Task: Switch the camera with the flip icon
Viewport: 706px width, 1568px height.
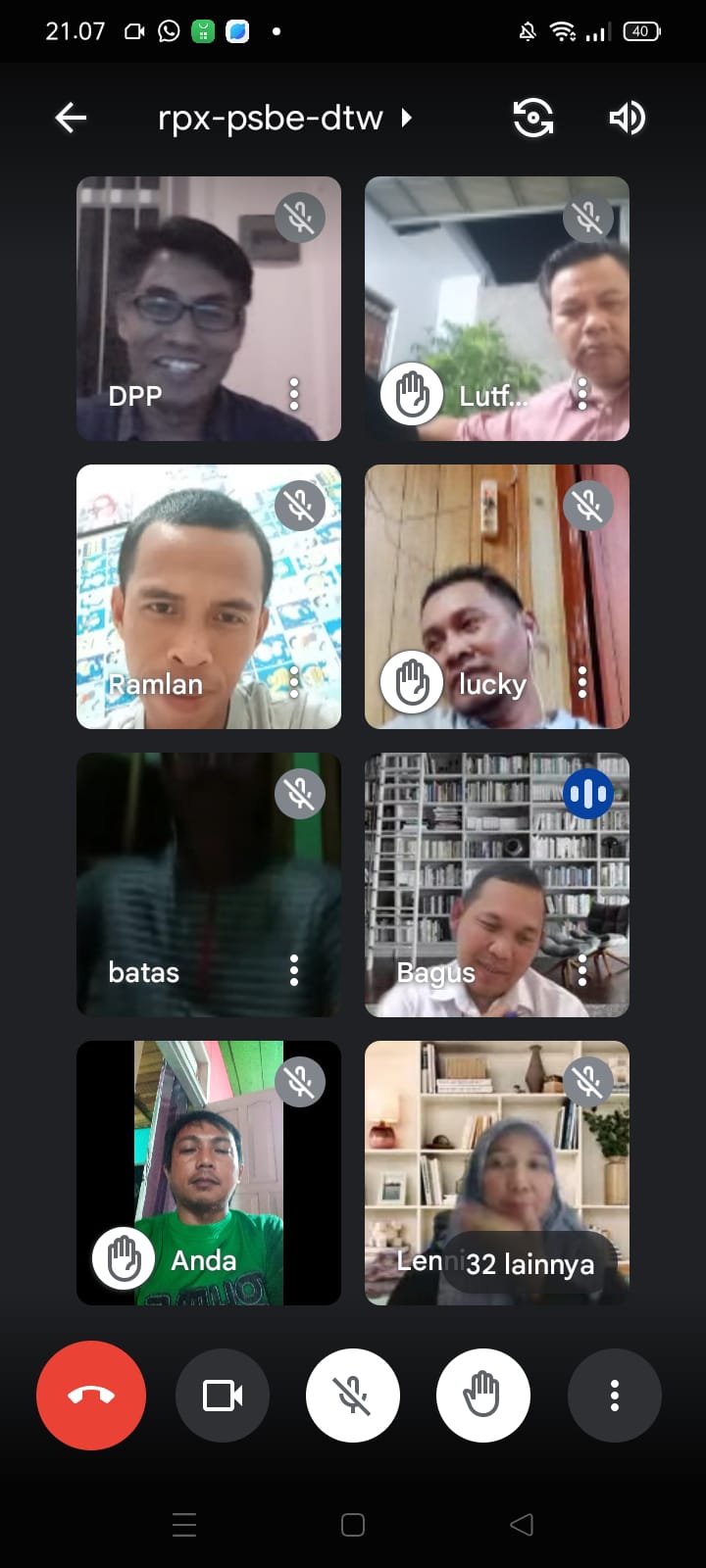Action: coord(533,119)
